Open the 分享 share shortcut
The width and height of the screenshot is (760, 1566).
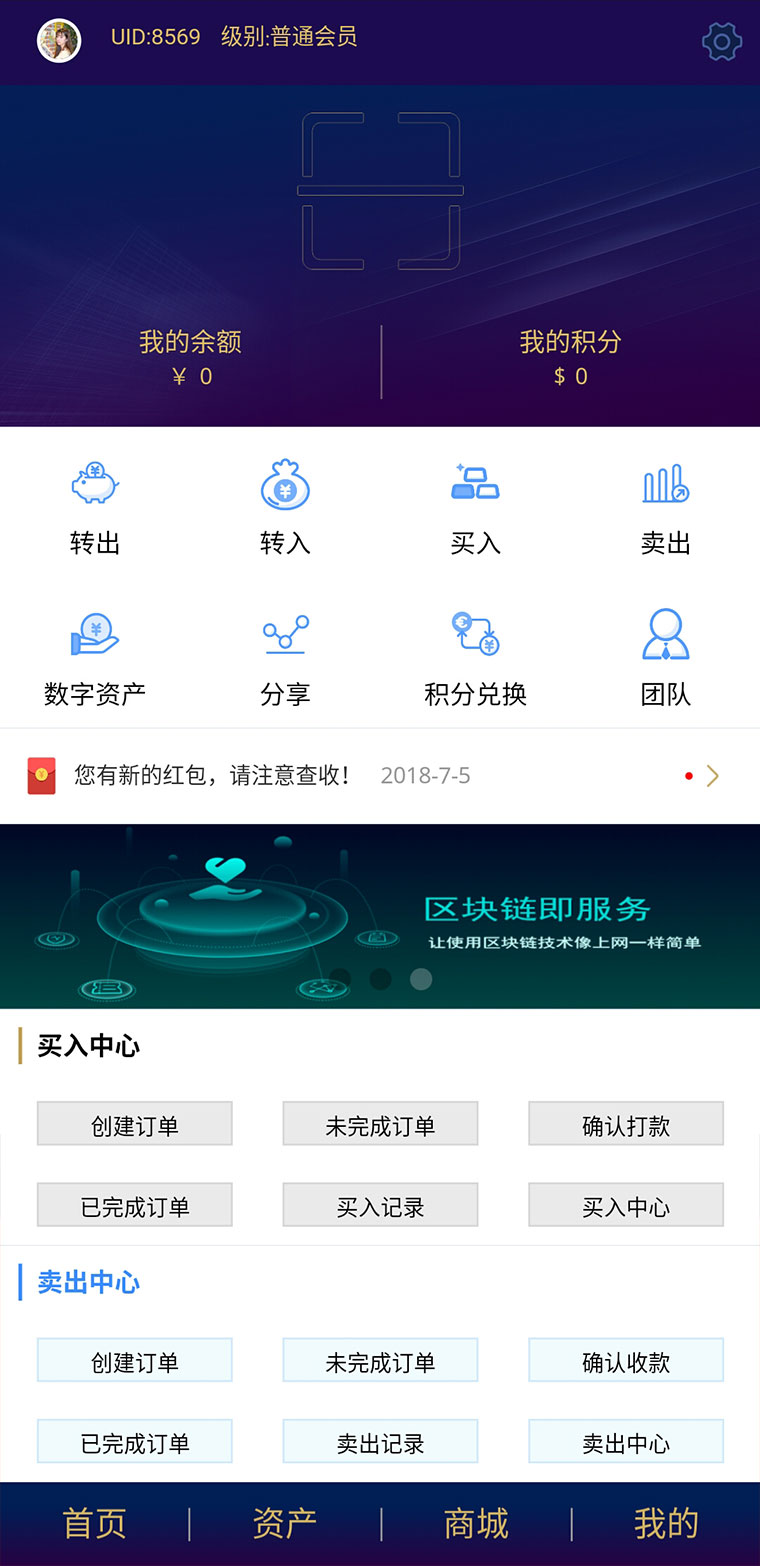click(x=285, y=658)
